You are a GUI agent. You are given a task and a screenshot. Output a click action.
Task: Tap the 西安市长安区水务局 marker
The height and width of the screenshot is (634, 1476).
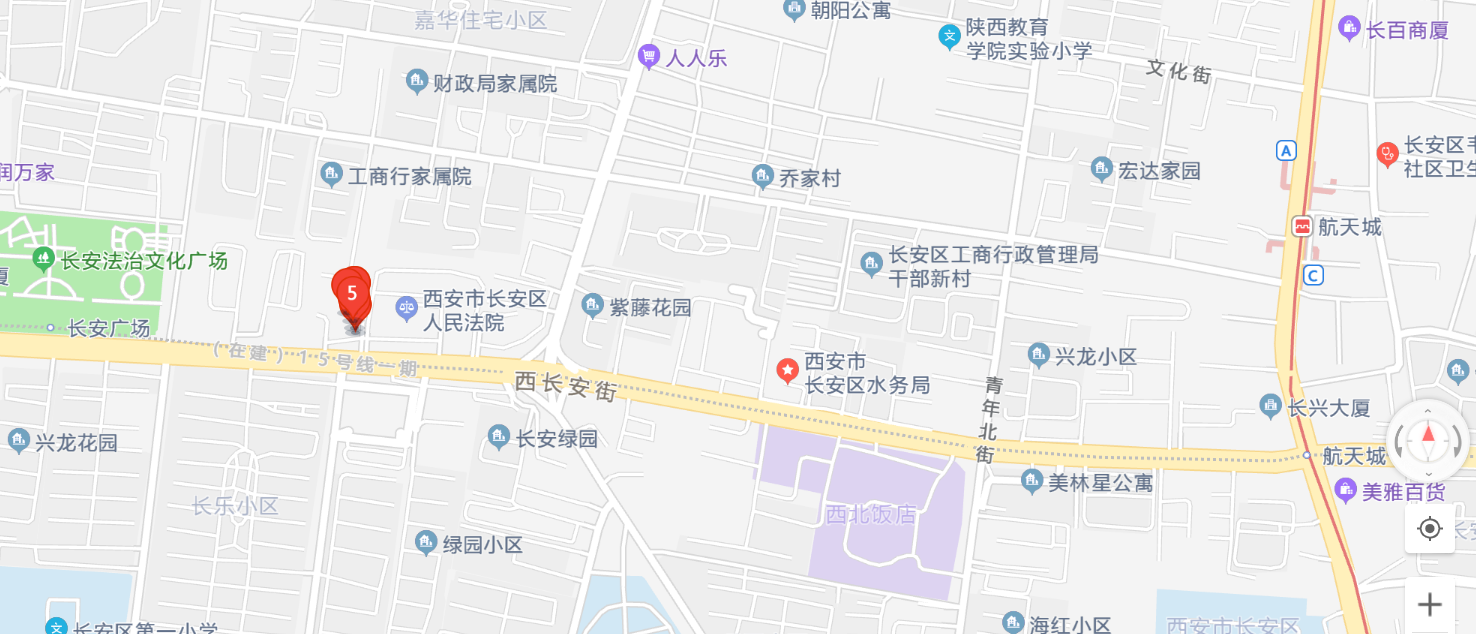pyautogui.click(x=788, y=371)
